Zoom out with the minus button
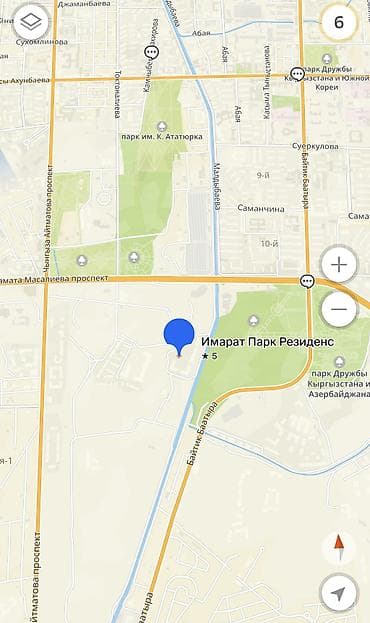The height and width of the screenshot is (623, 370). click(x=339, y=309)
